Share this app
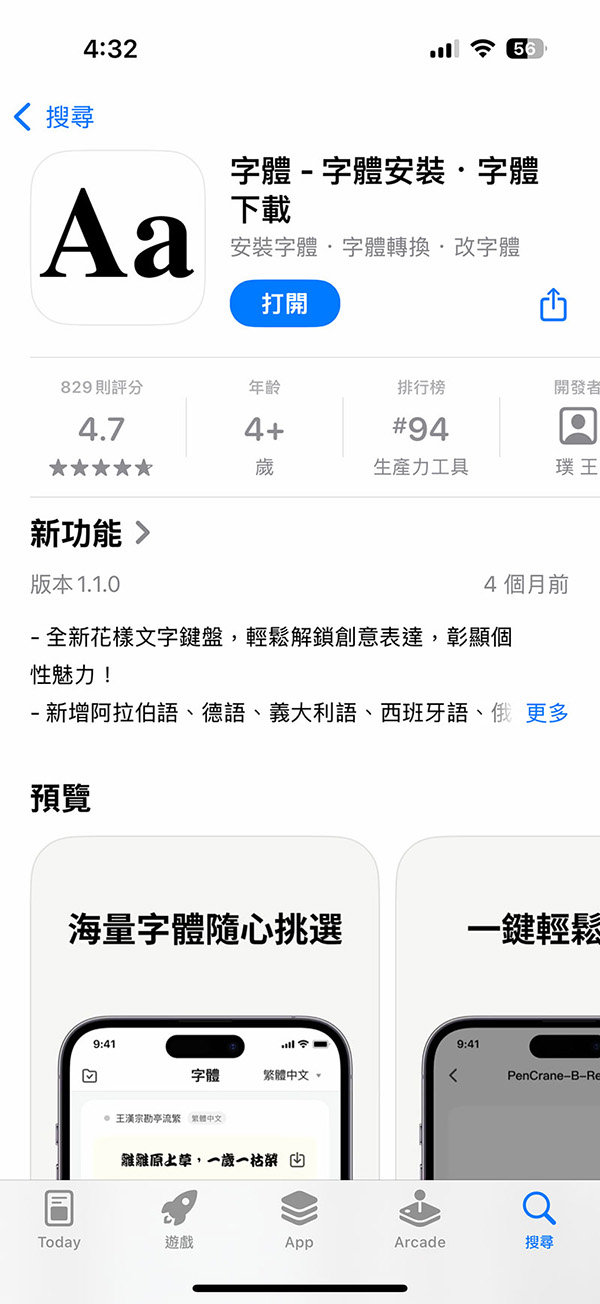Viewport: 600px width, 1304px height. tap(553, 304)
